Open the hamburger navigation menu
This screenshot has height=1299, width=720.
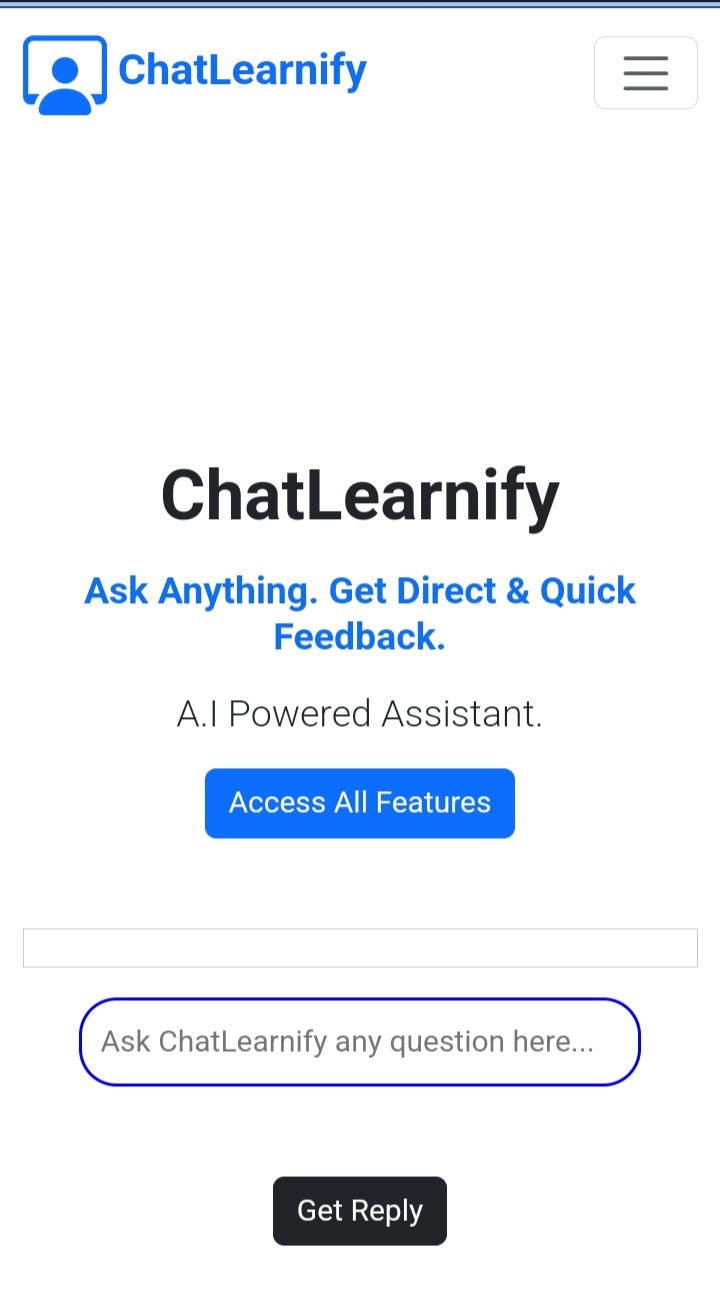(x=645, y=73)
